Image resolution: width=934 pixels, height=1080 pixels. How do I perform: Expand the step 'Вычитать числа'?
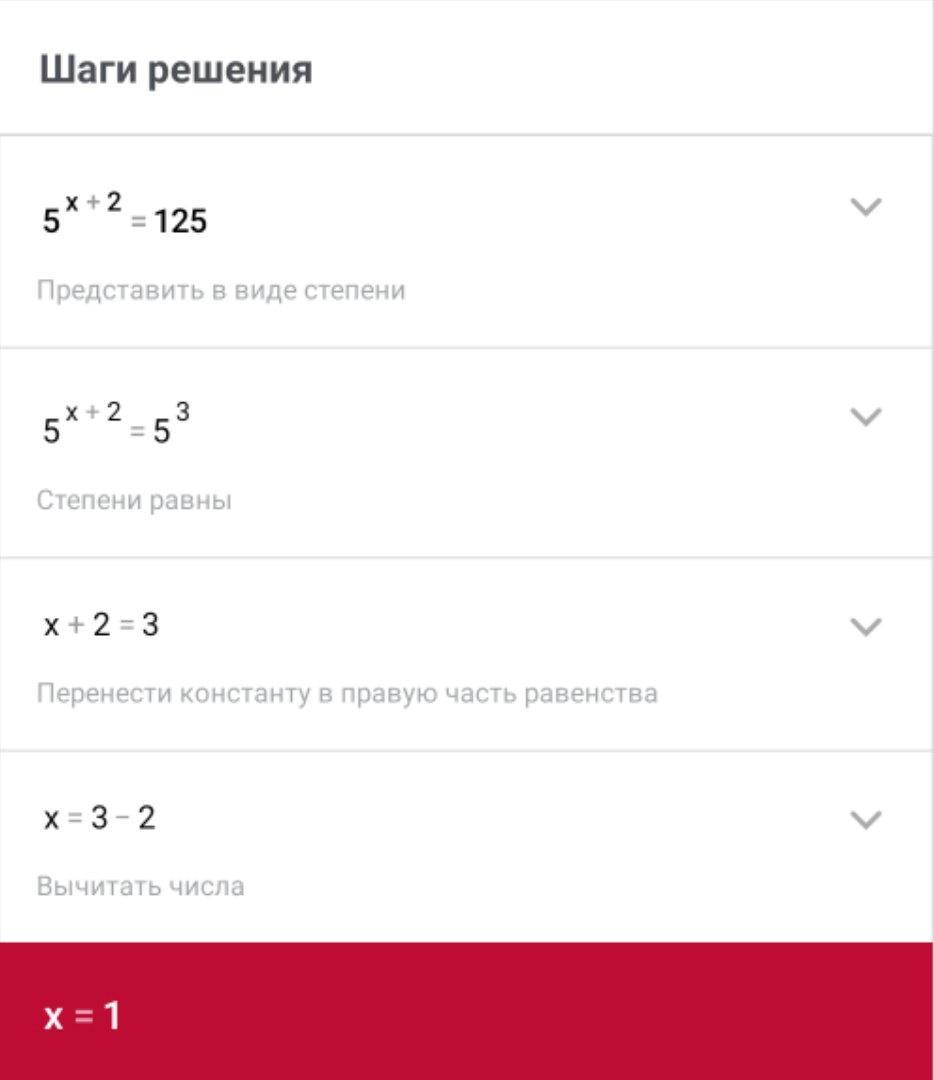tap(865, 820)
